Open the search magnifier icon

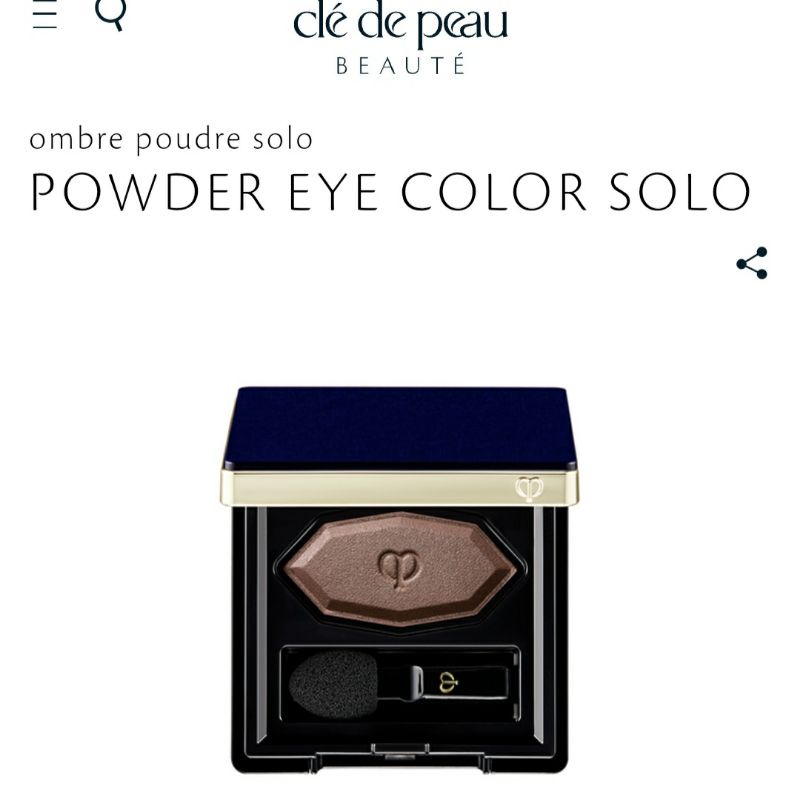[111, 13]
